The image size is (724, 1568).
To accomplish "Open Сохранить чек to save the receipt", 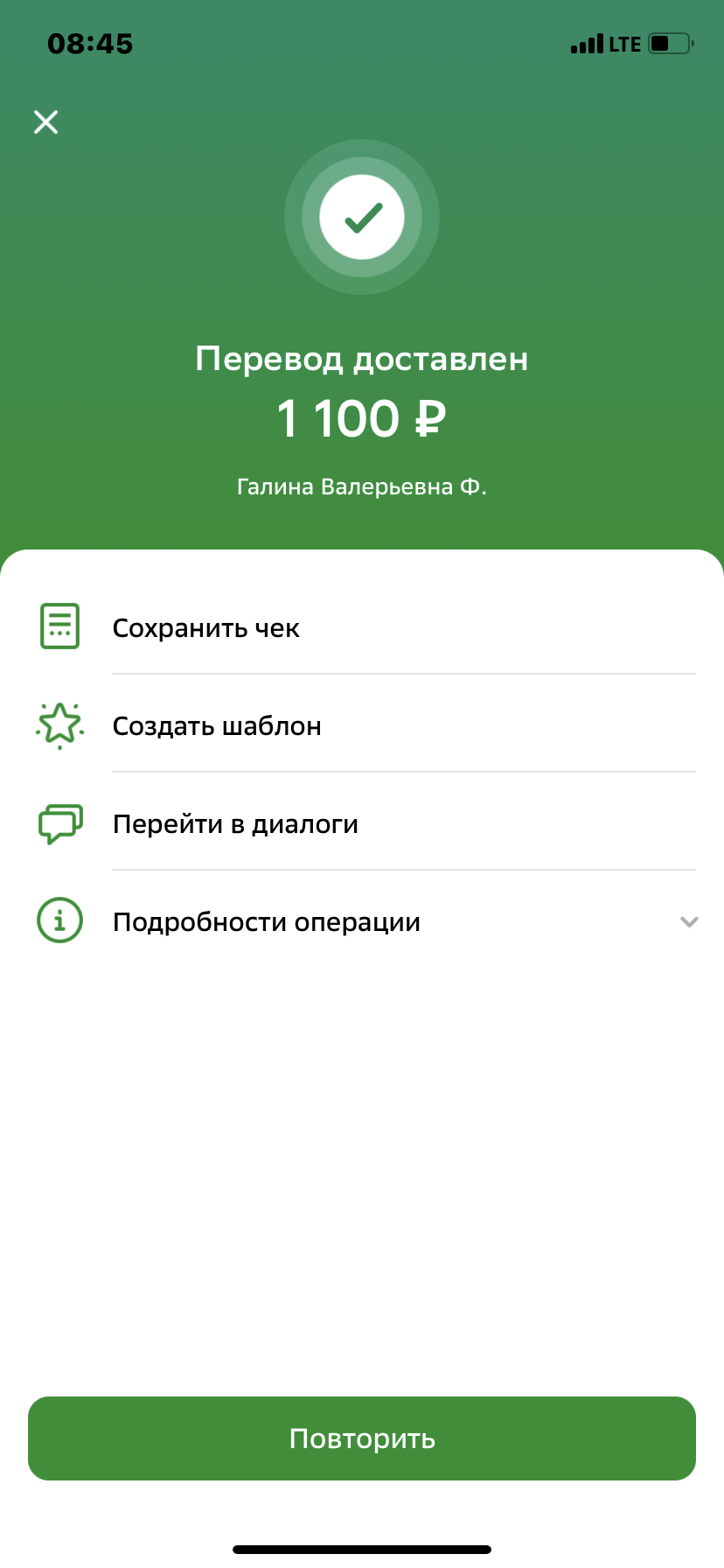I will [x=362, y=627].
